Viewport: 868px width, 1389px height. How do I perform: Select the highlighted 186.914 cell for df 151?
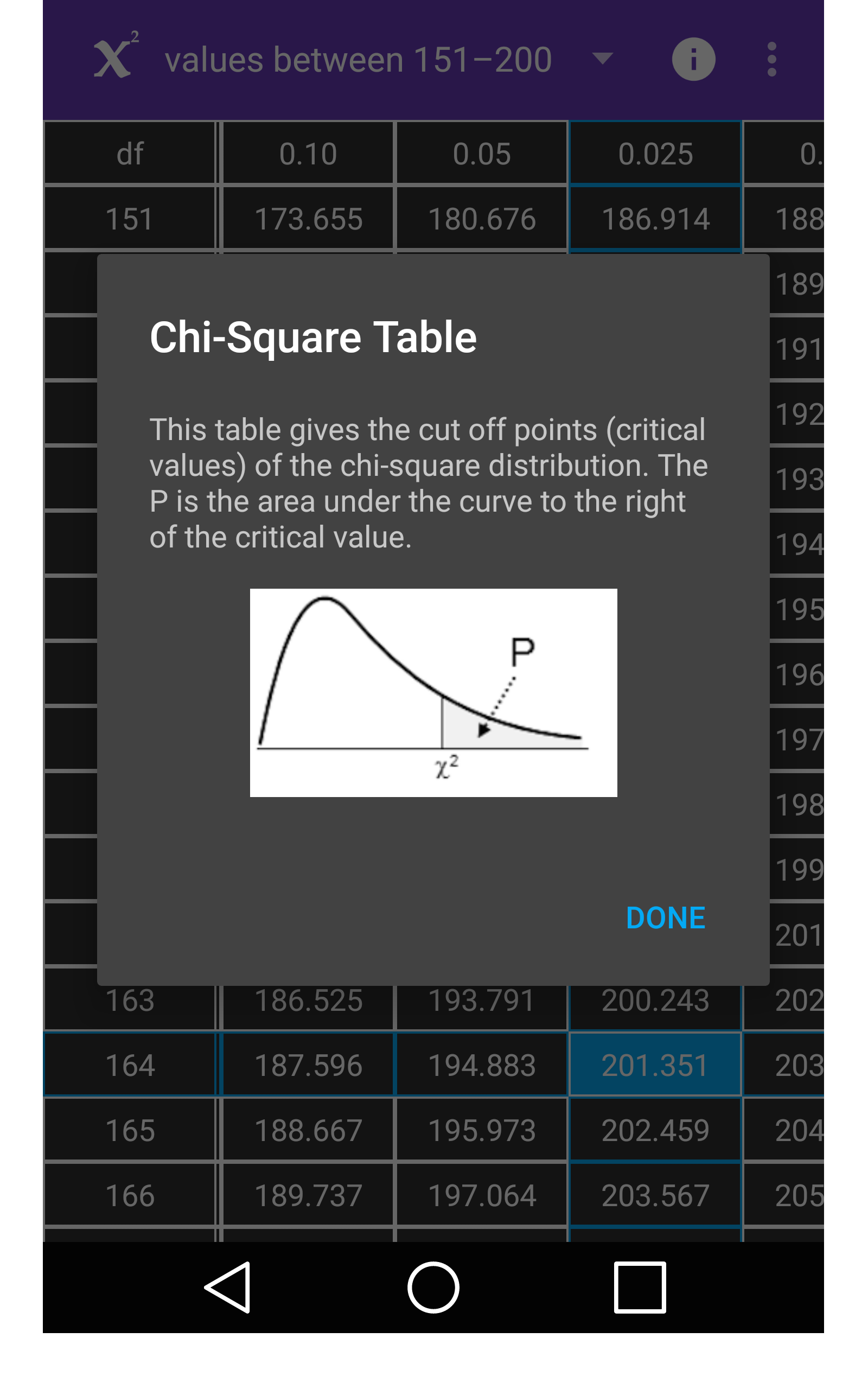tap(655, 218)
